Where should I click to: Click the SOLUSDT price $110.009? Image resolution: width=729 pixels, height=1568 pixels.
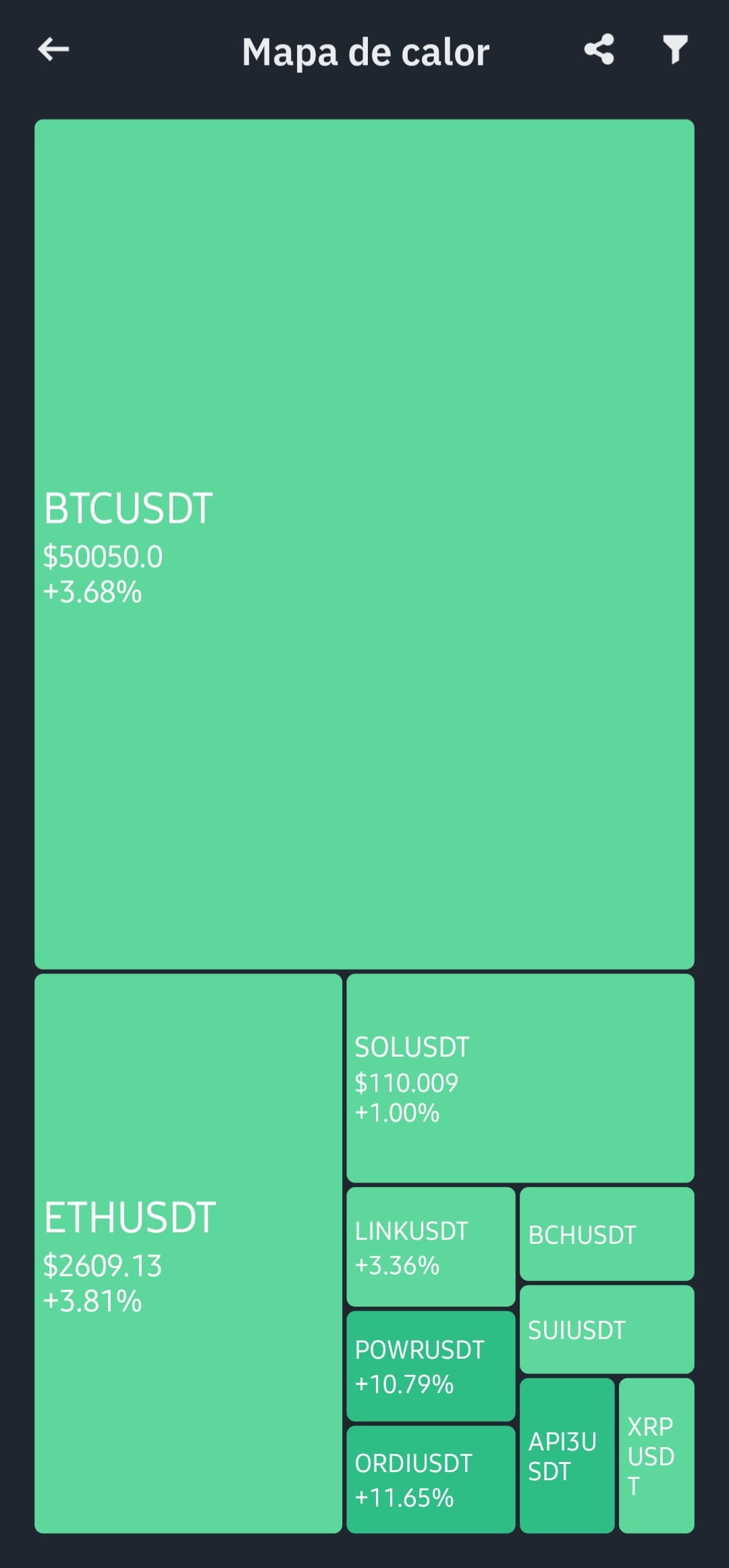[407, 1081]
